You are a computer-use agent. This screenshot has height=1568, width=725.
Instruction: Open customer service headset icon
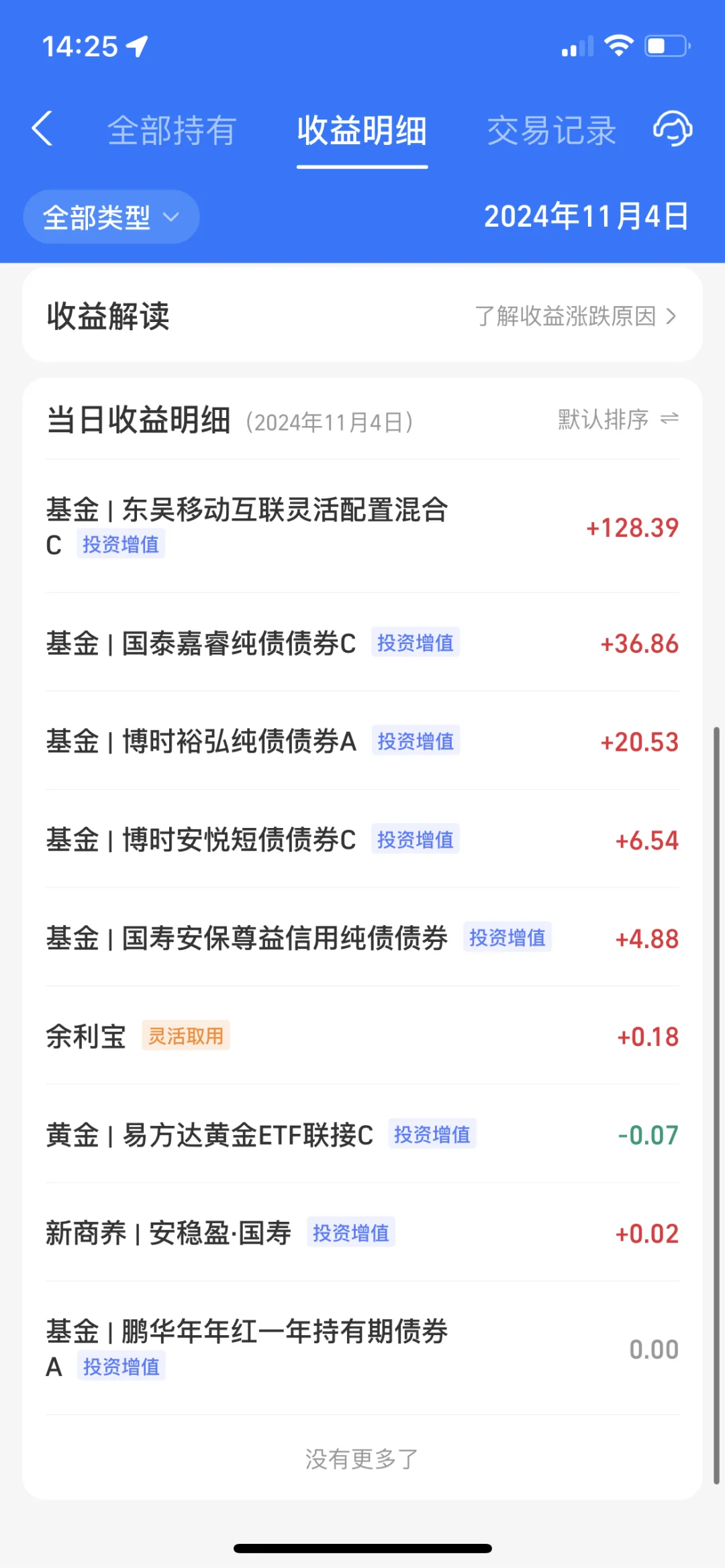tap(673, 129)
